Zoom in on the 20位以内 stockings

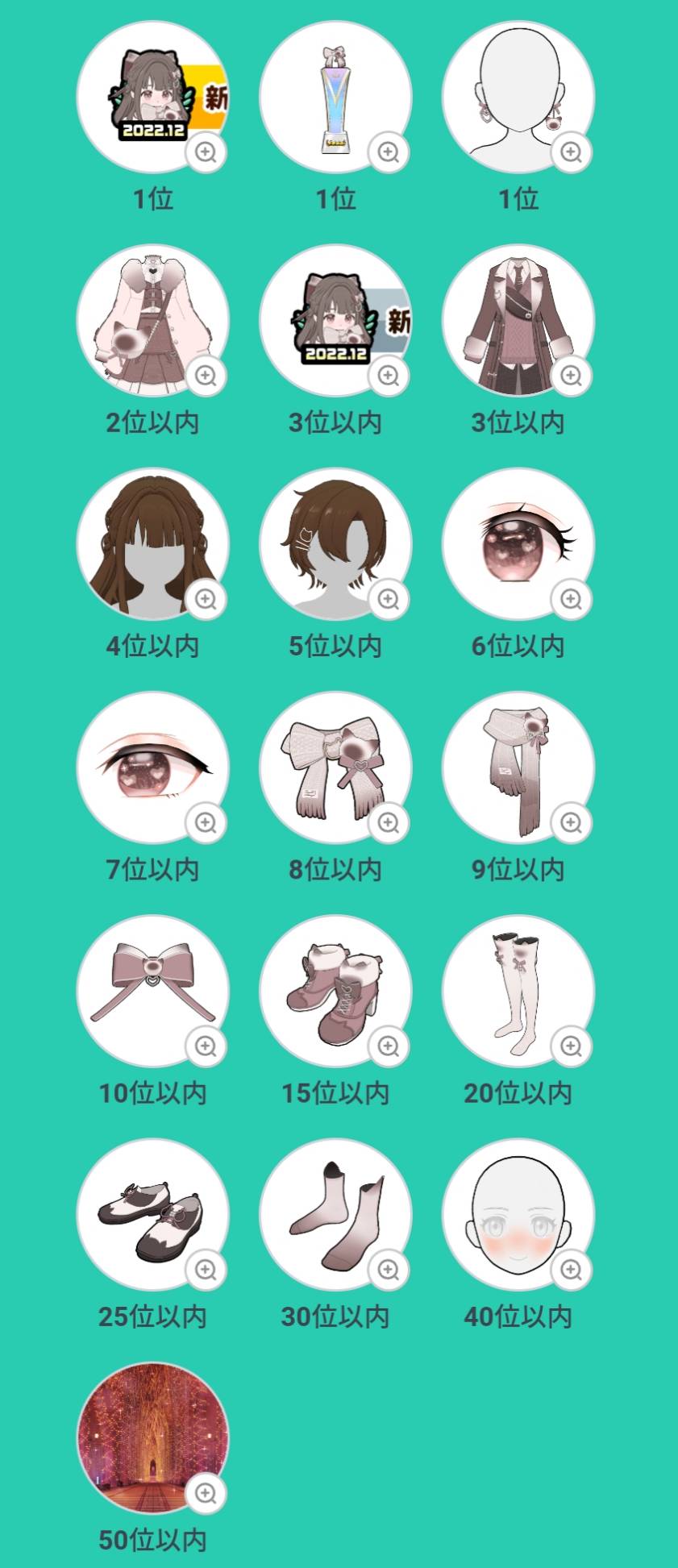click(571, 1046)
